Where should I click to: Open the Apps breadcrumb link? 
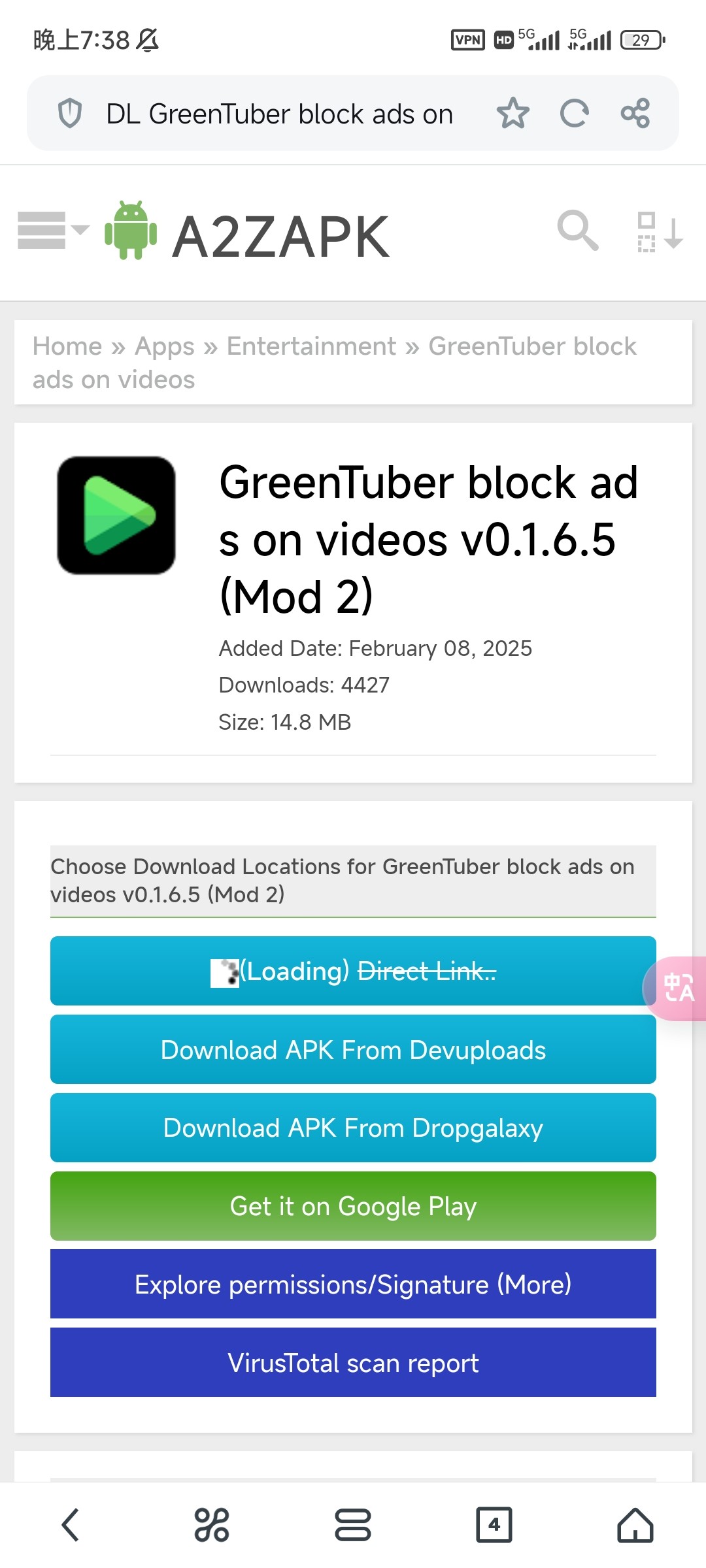click(165, 346)
